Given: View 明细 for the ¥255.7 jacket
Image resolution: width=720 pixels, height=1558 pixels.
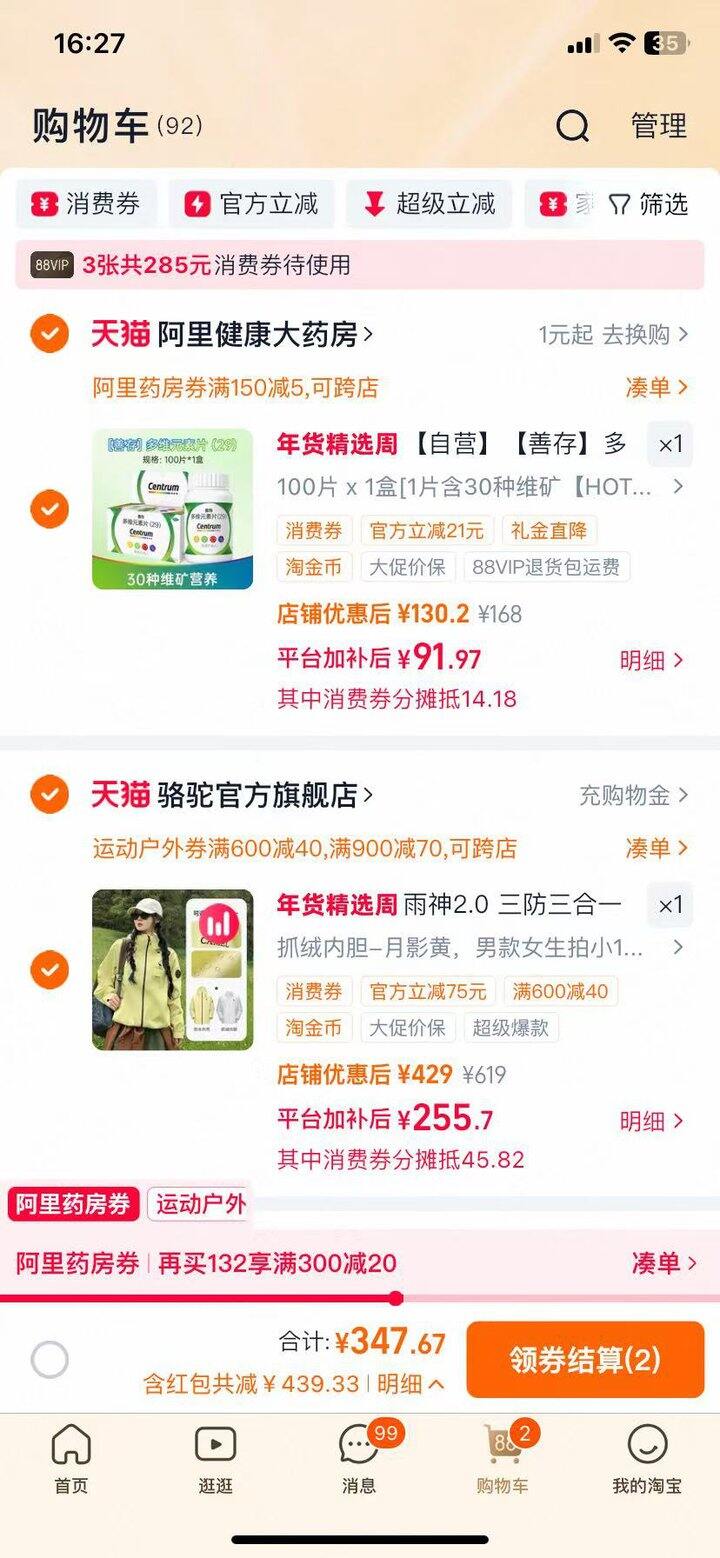Looking at the screenshot, I should click(651, 1121).
